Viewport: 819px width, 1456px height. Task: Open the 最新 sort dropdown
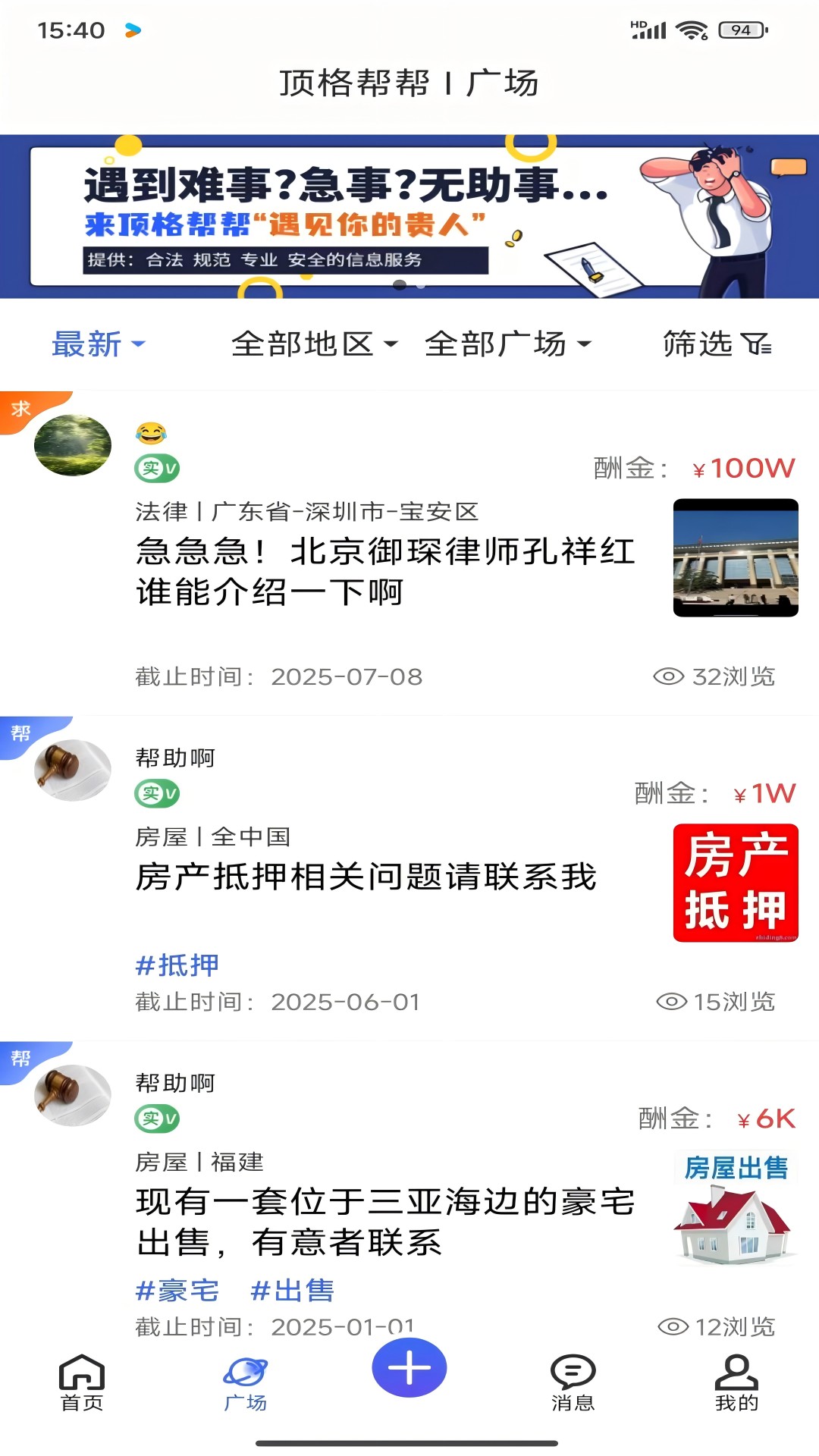[98, 344]
